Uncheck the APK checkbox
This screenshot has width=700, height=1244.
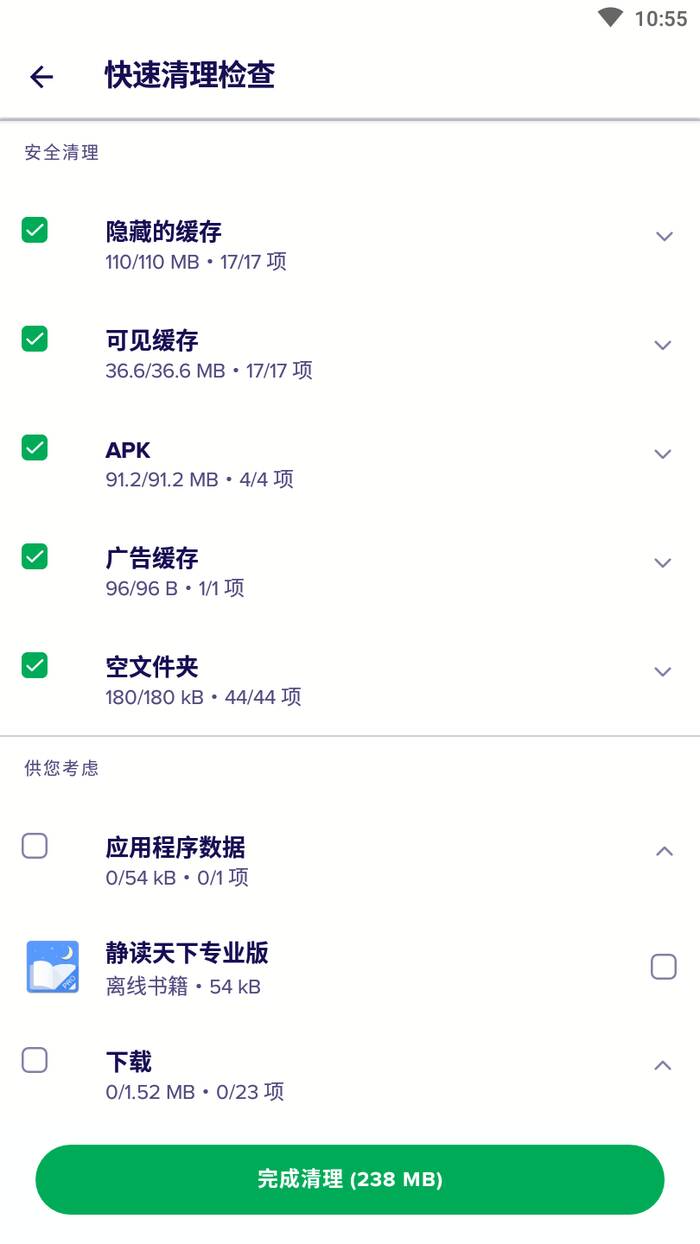tap(35, 448)
